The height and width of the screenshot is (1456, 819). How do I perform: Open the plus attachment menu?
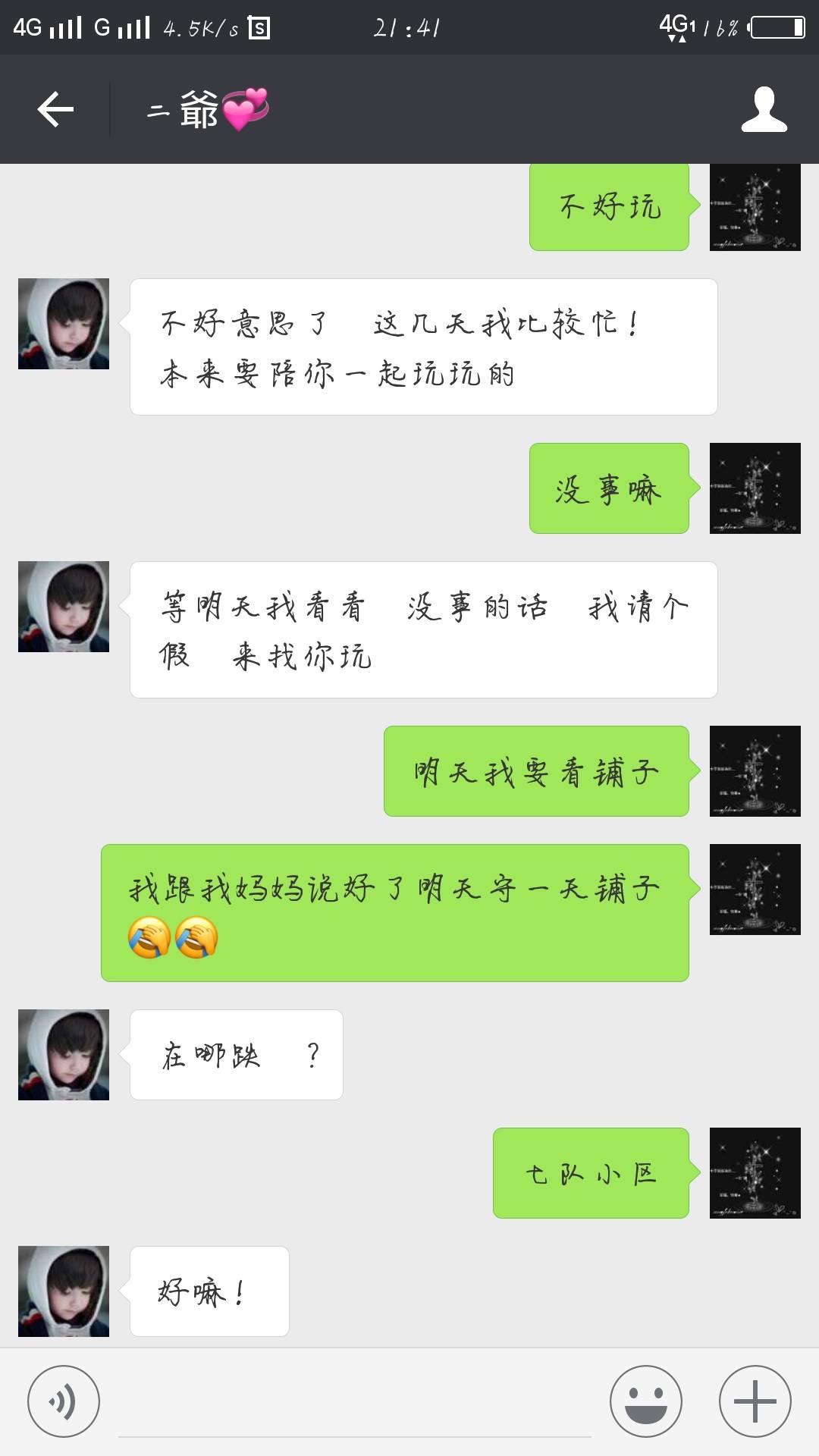(x=755, y=1401)
